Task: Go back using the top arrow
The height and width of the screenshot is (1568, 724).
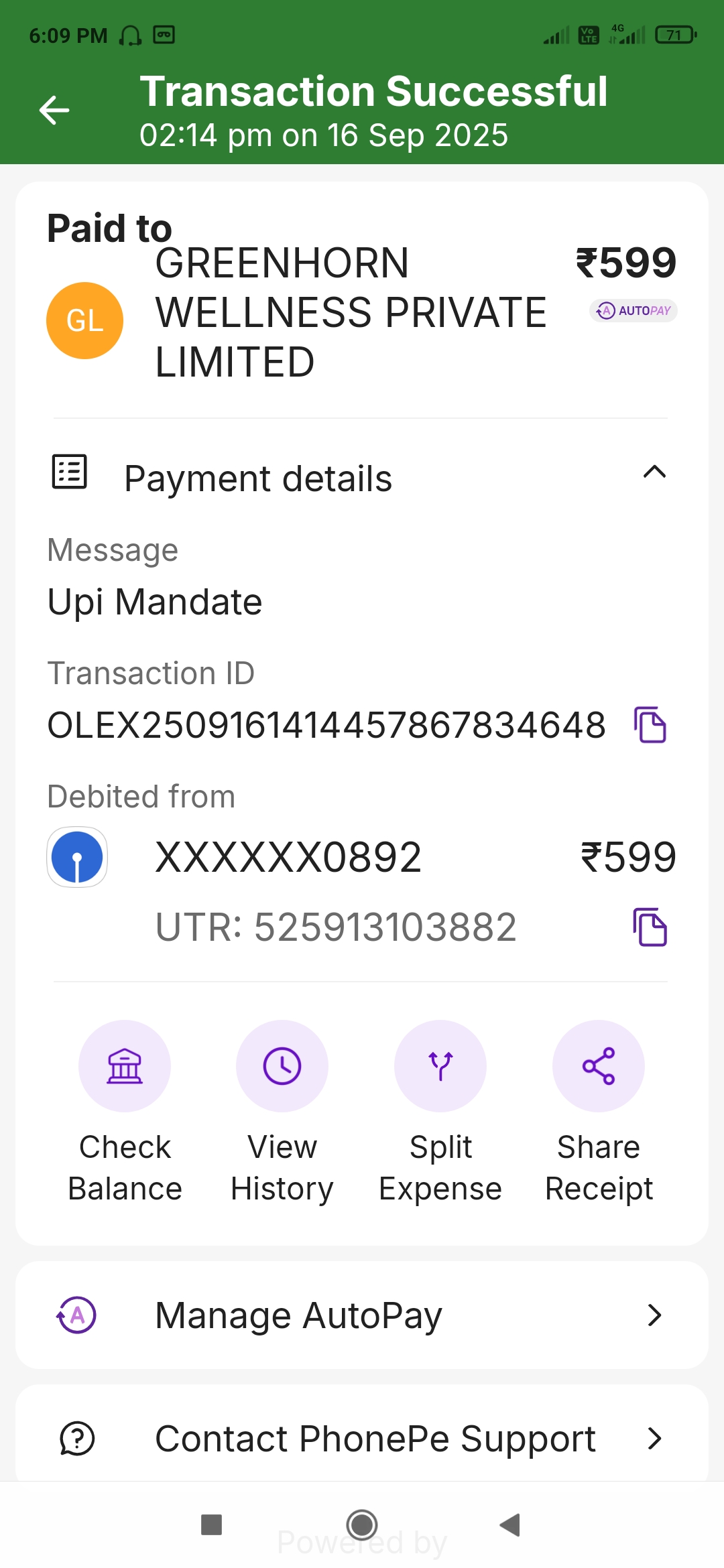Action: point(54,111)
